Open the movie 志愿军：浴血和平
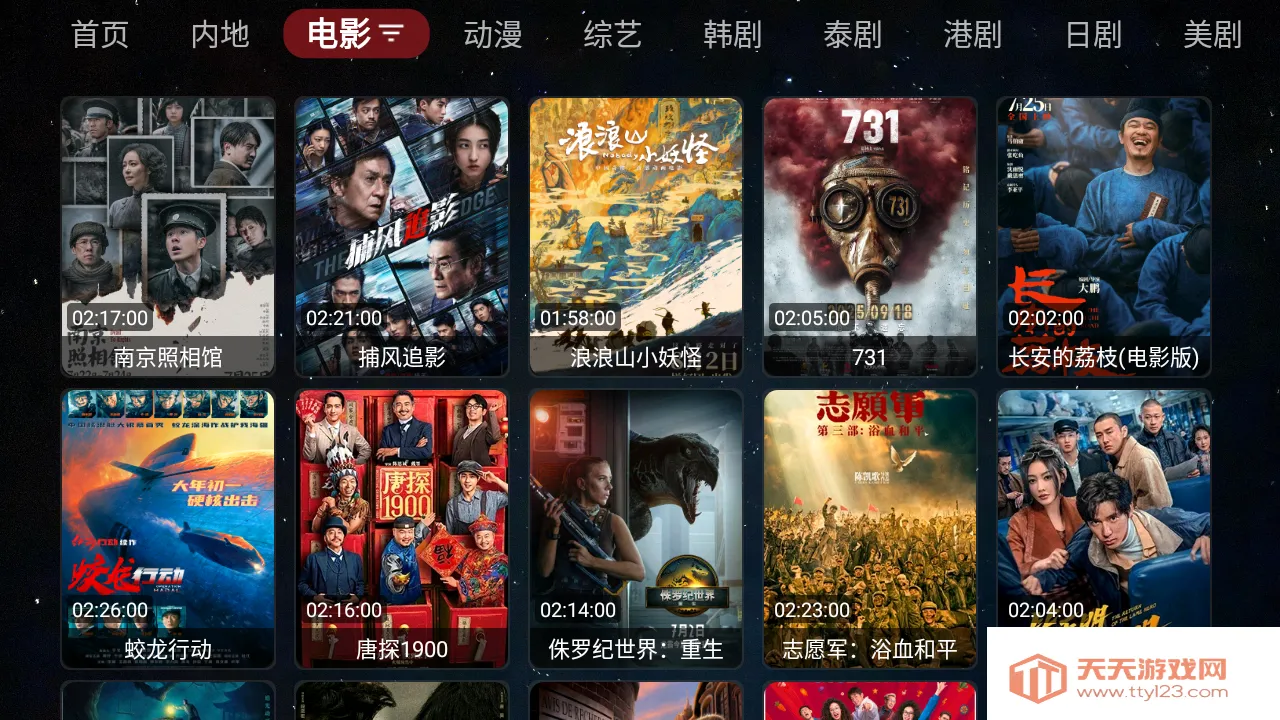This screenshot has width=1280, height=720. pos(870,528)
